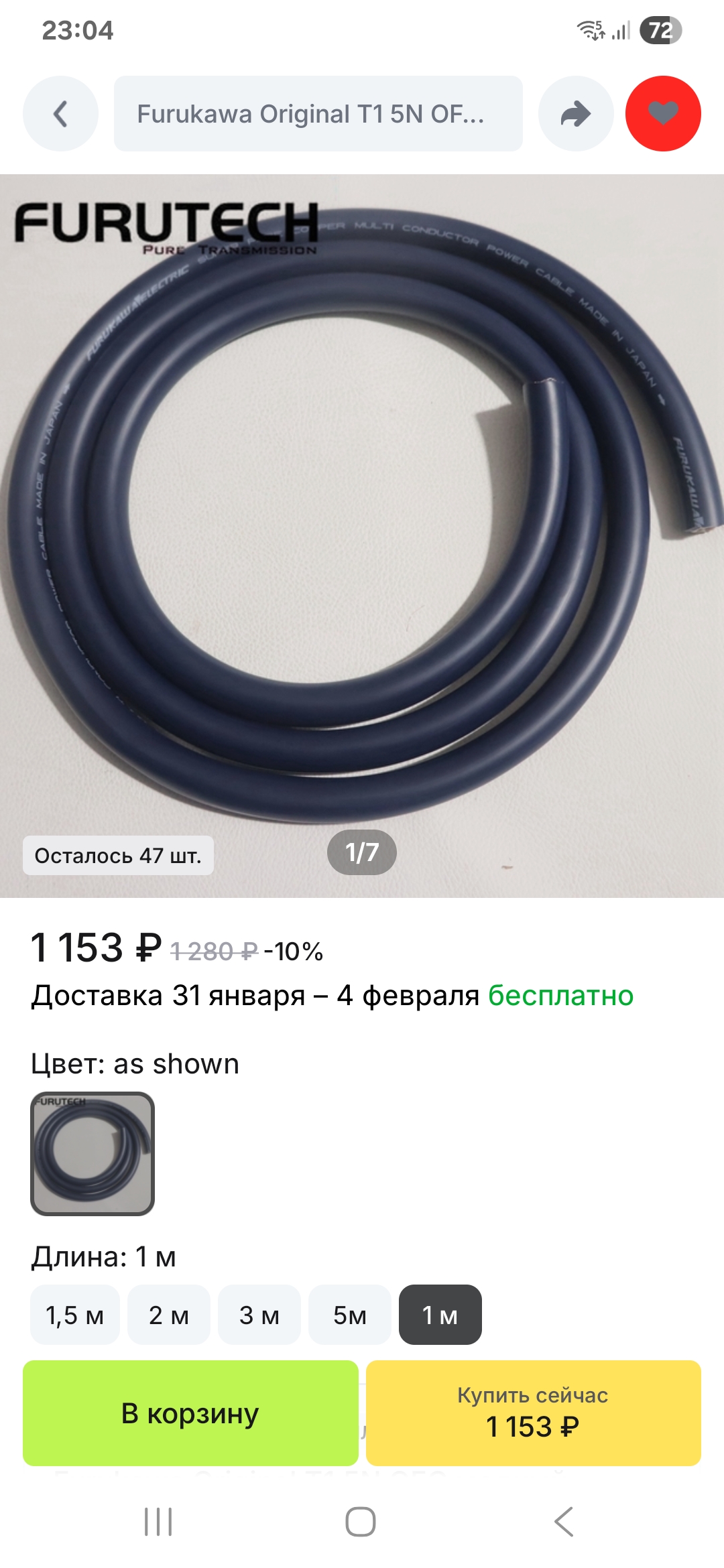Buy now with Купить сейчас button
Screen dimensions: 724x1568
click(533, 1413)
